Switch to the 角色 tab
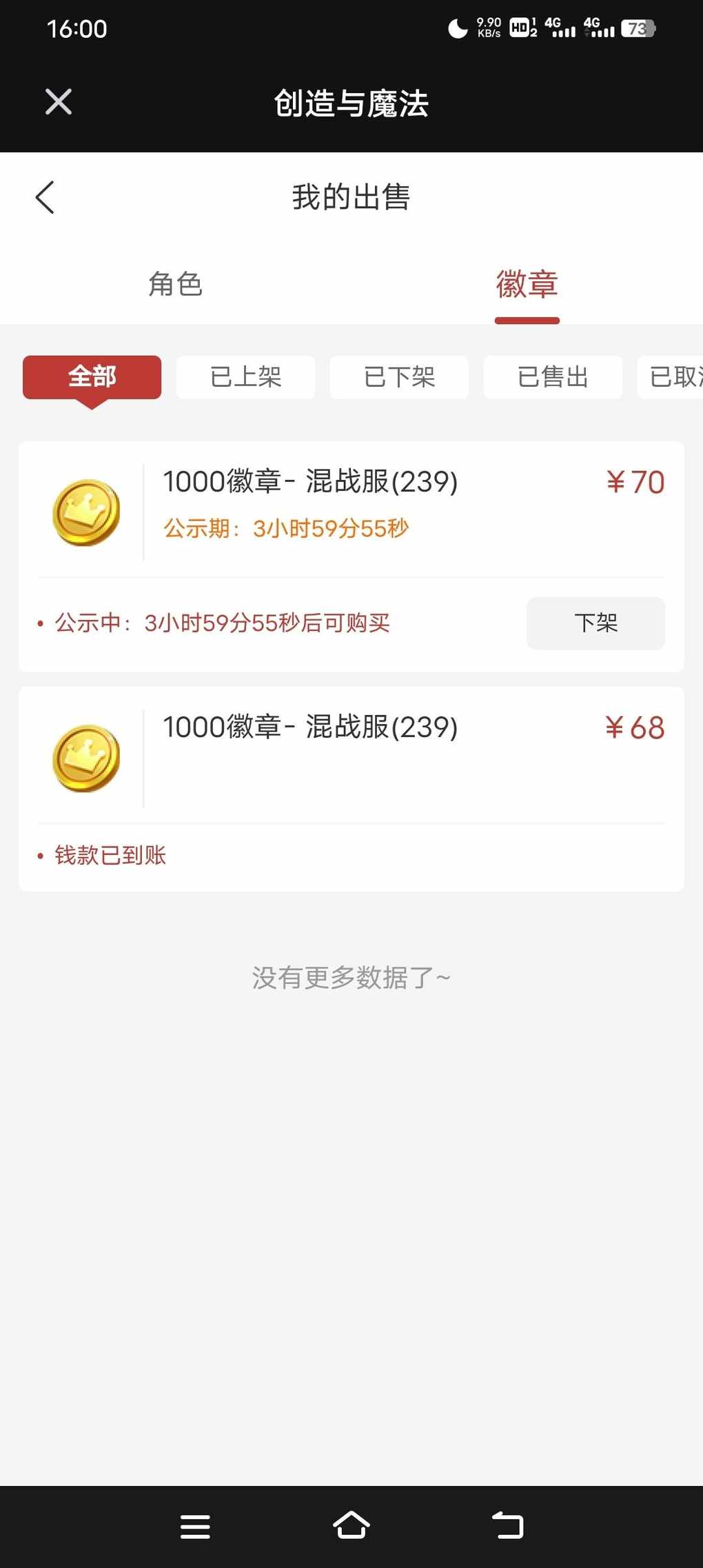 [x=175, y=283]
